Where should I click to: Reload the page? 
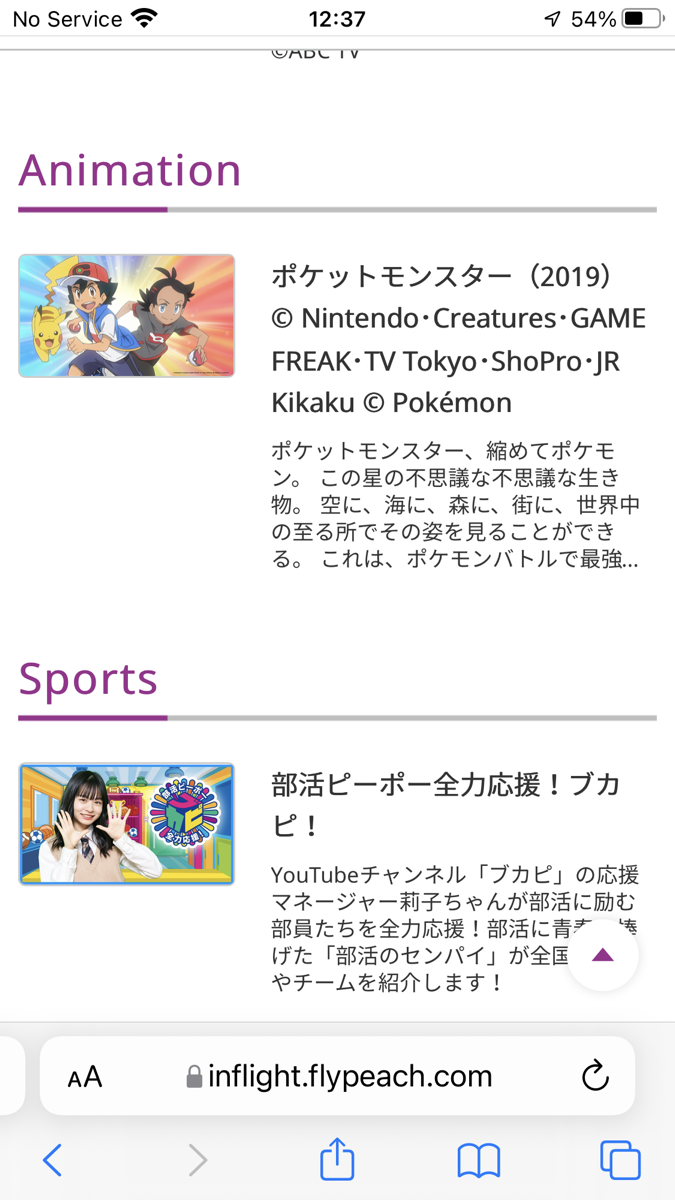(595, 1076)
